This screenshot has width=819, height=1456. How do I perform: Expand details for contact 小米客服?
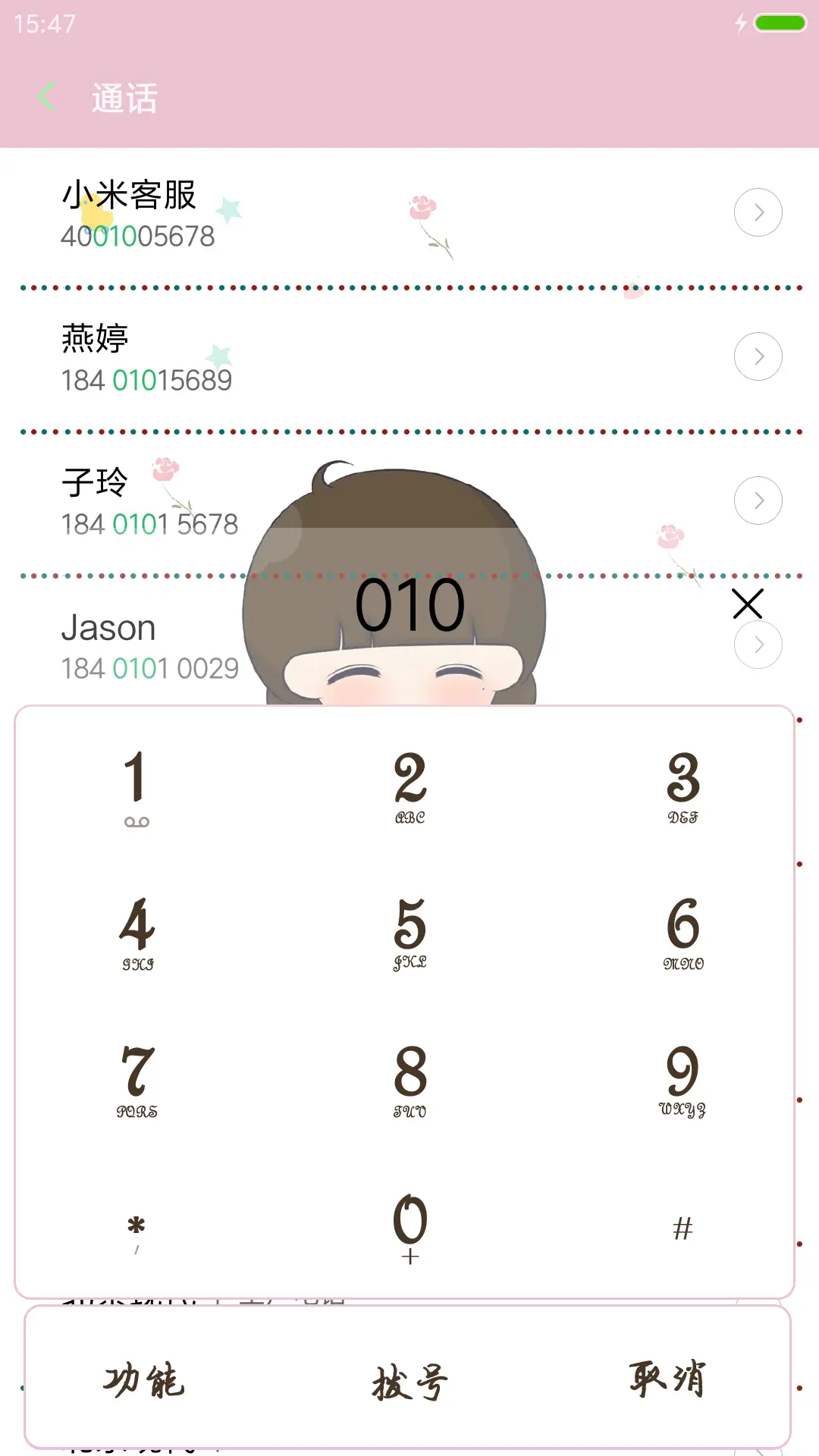[758, 212]
